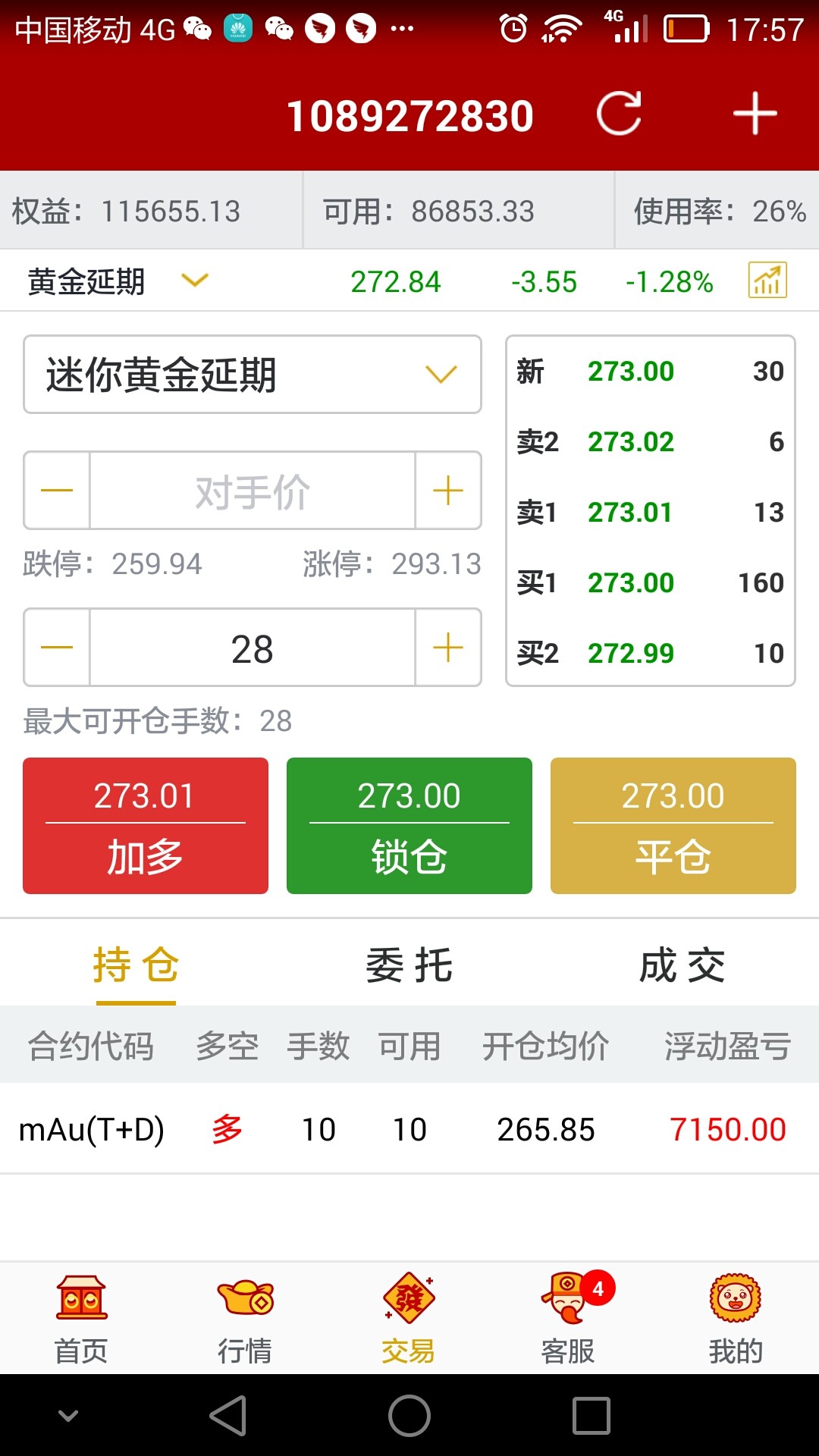Increase the 对手价 price

pyautogui.click(x=448, y=491)
